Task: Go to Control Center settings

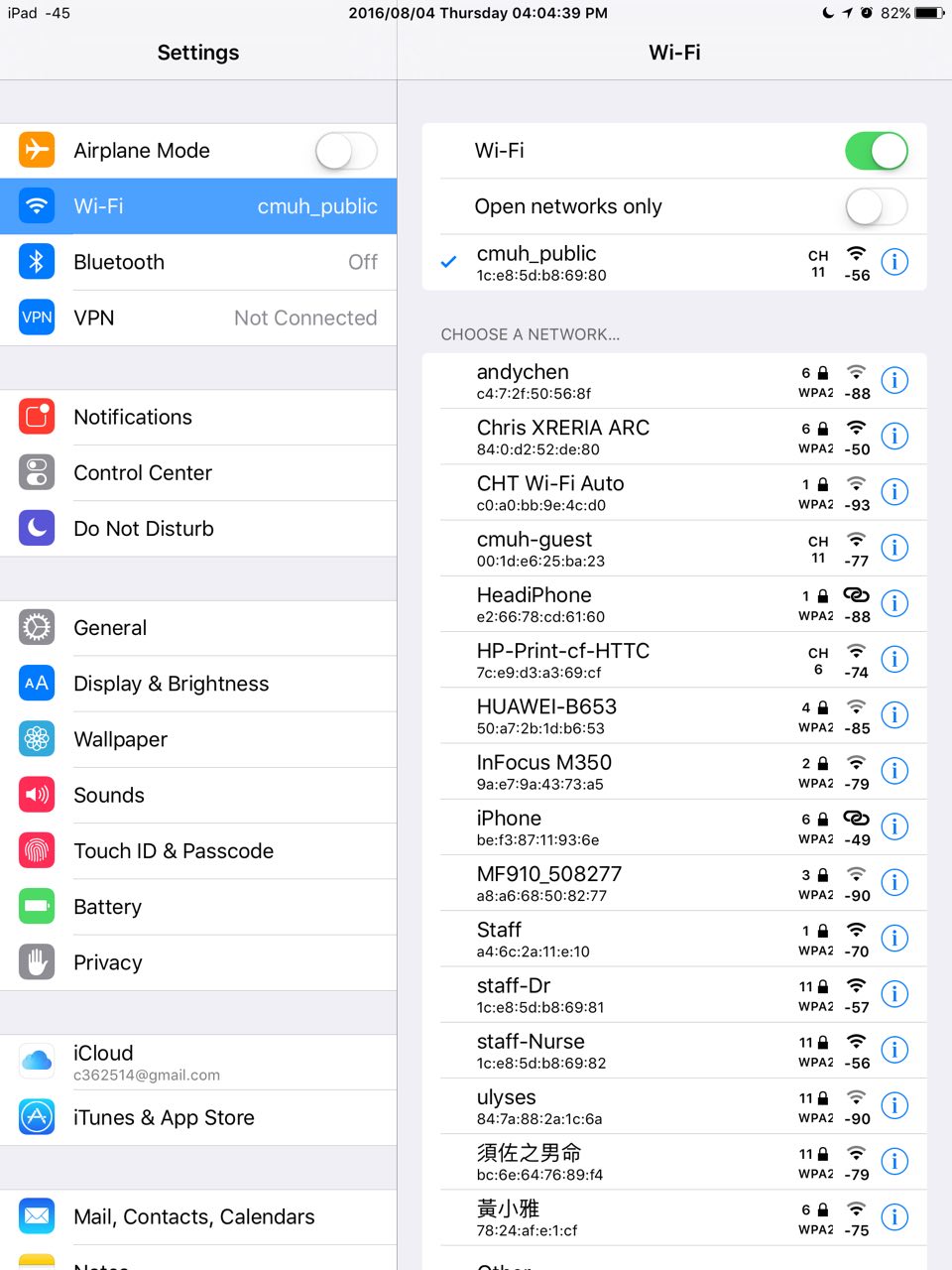Action: click(x=198, y=472)
